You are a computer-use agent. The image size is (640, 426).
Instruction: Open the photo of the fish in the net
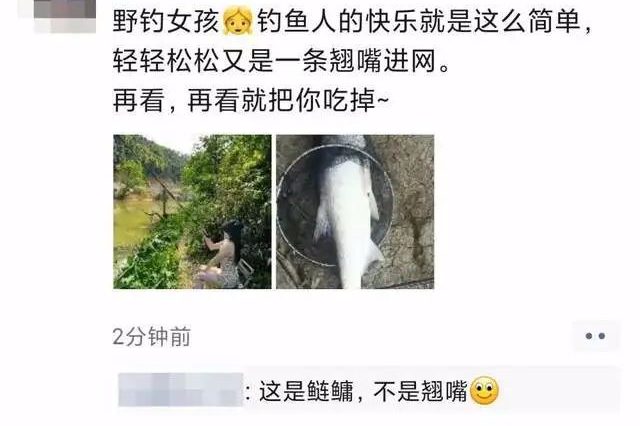(355, 211)
